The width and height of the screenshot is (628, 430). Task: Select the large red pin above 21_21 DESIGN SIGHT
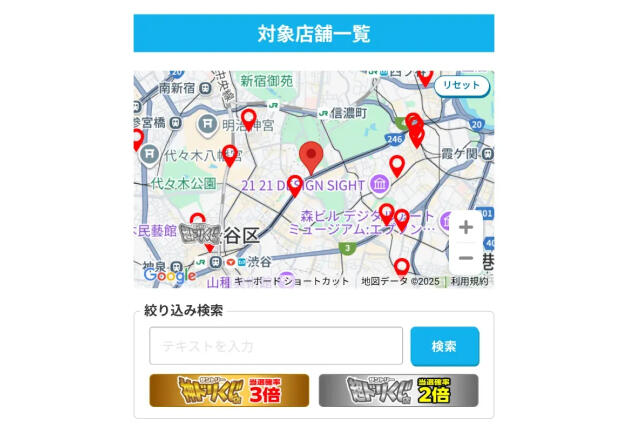pyautogui.click(x=313, y=157)
